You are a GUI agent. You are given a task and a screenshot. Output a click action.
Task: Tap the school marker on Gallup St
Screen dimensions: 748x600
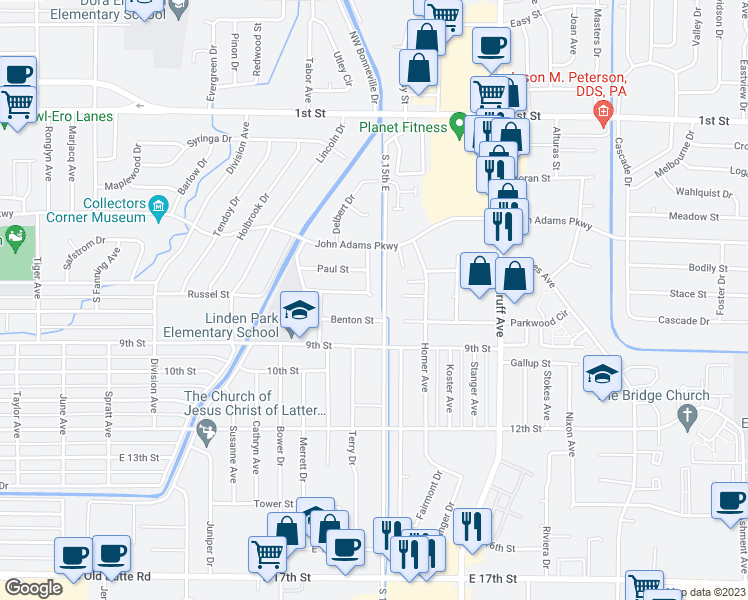pyautogui.click(x=601, y=374)
